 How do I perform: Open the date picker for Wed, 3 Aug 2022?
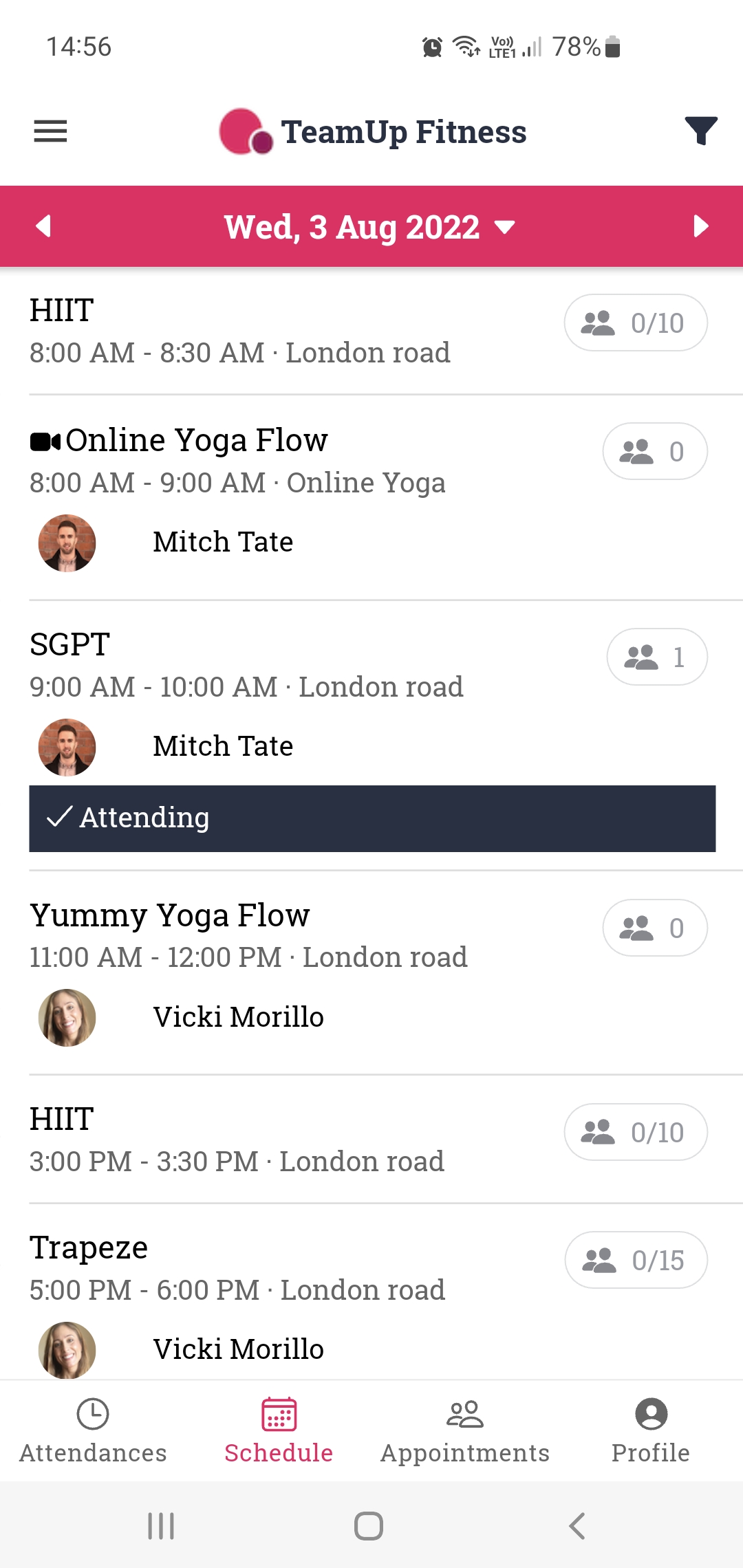click(x=370, y=227)
